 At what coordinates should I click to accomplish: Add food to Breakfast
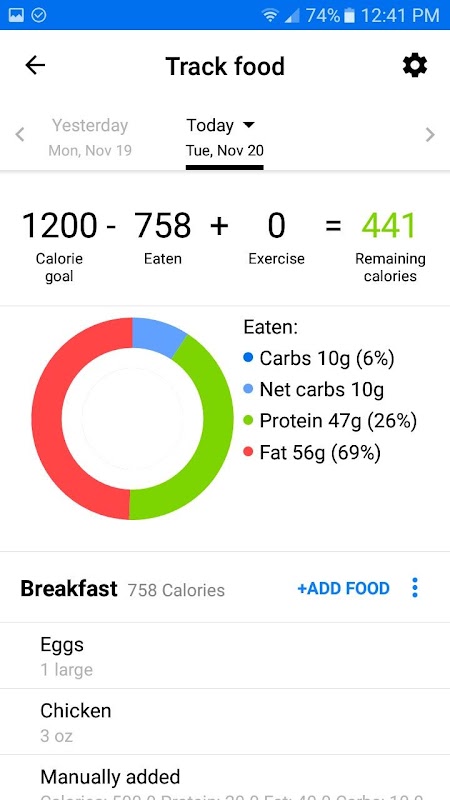(x=343, y=588)
